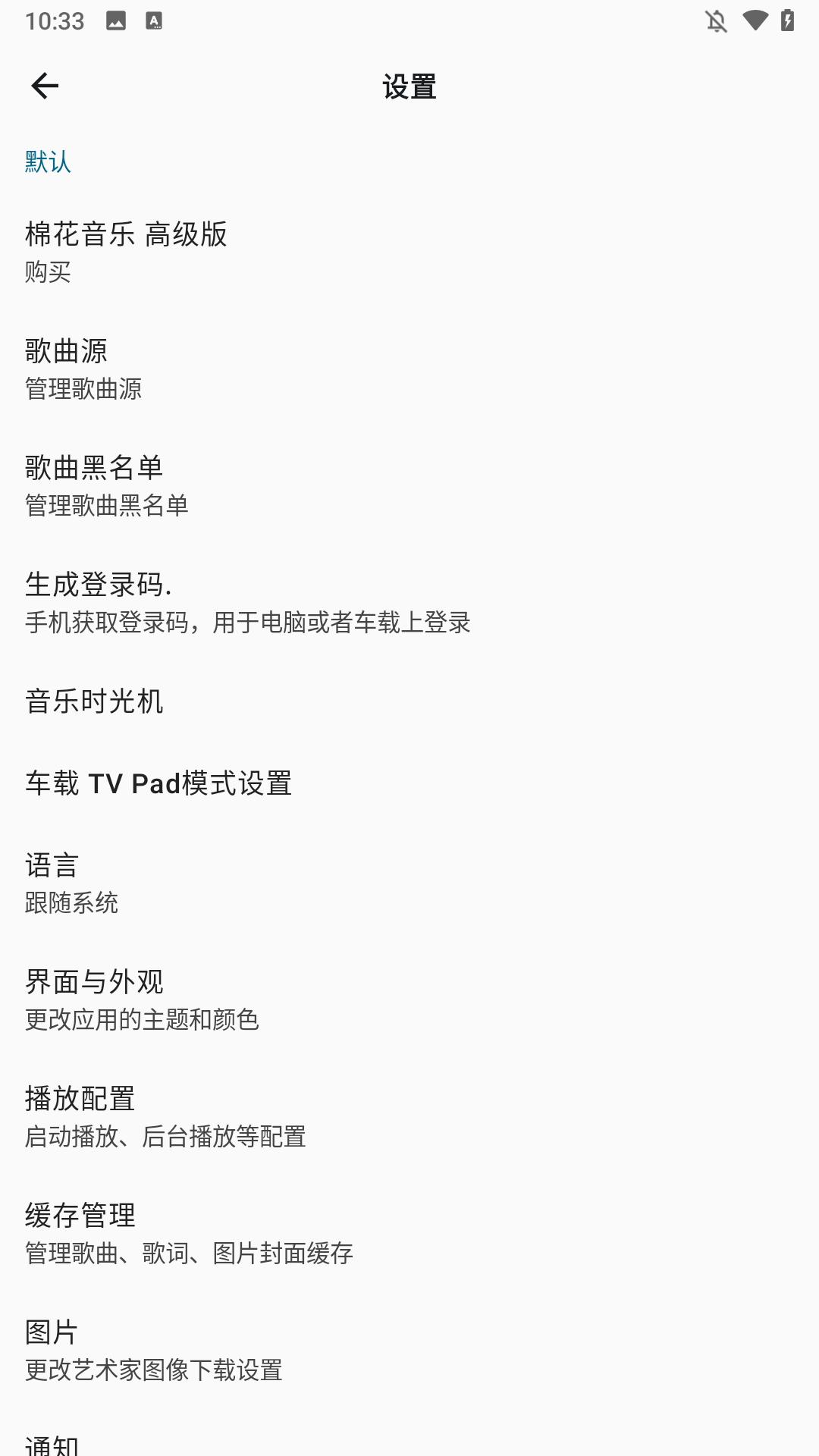Go back using the arrow icon
This screenshot has width=819, height=1456.
[45, 86]
